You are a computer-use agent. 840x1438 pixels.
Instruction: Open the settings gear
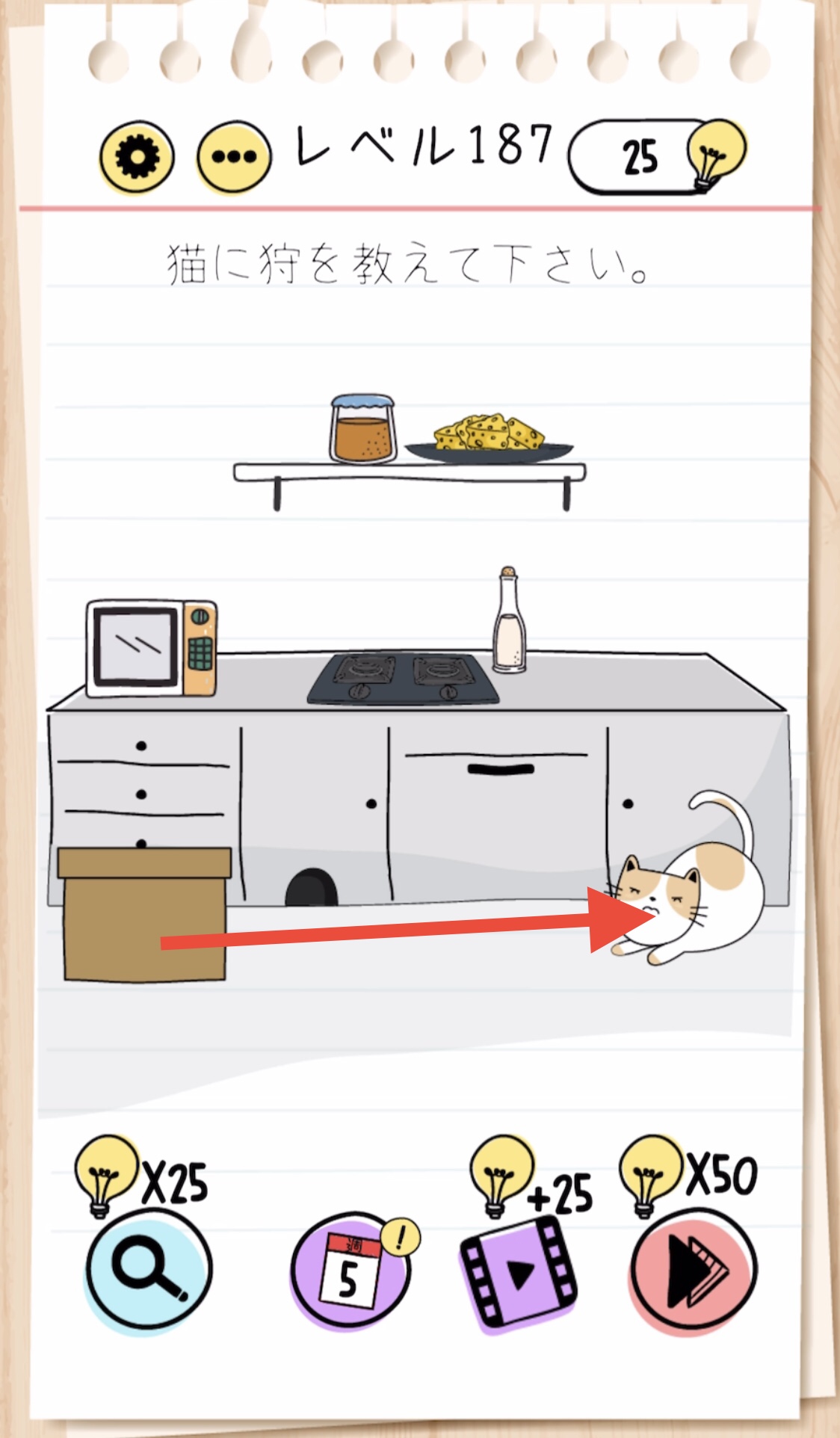pos(137,158)
